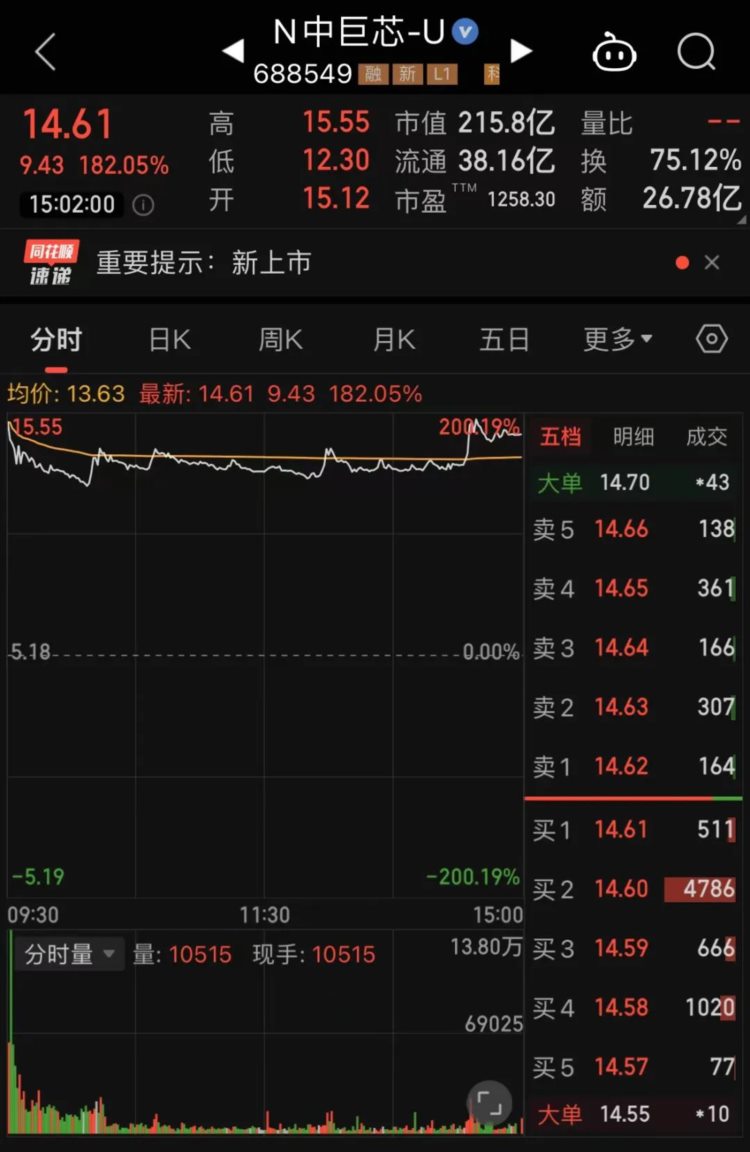The image size is (750, 1152).
Task: Open the 更多 dropdown menu
Action: coord(612,339)
